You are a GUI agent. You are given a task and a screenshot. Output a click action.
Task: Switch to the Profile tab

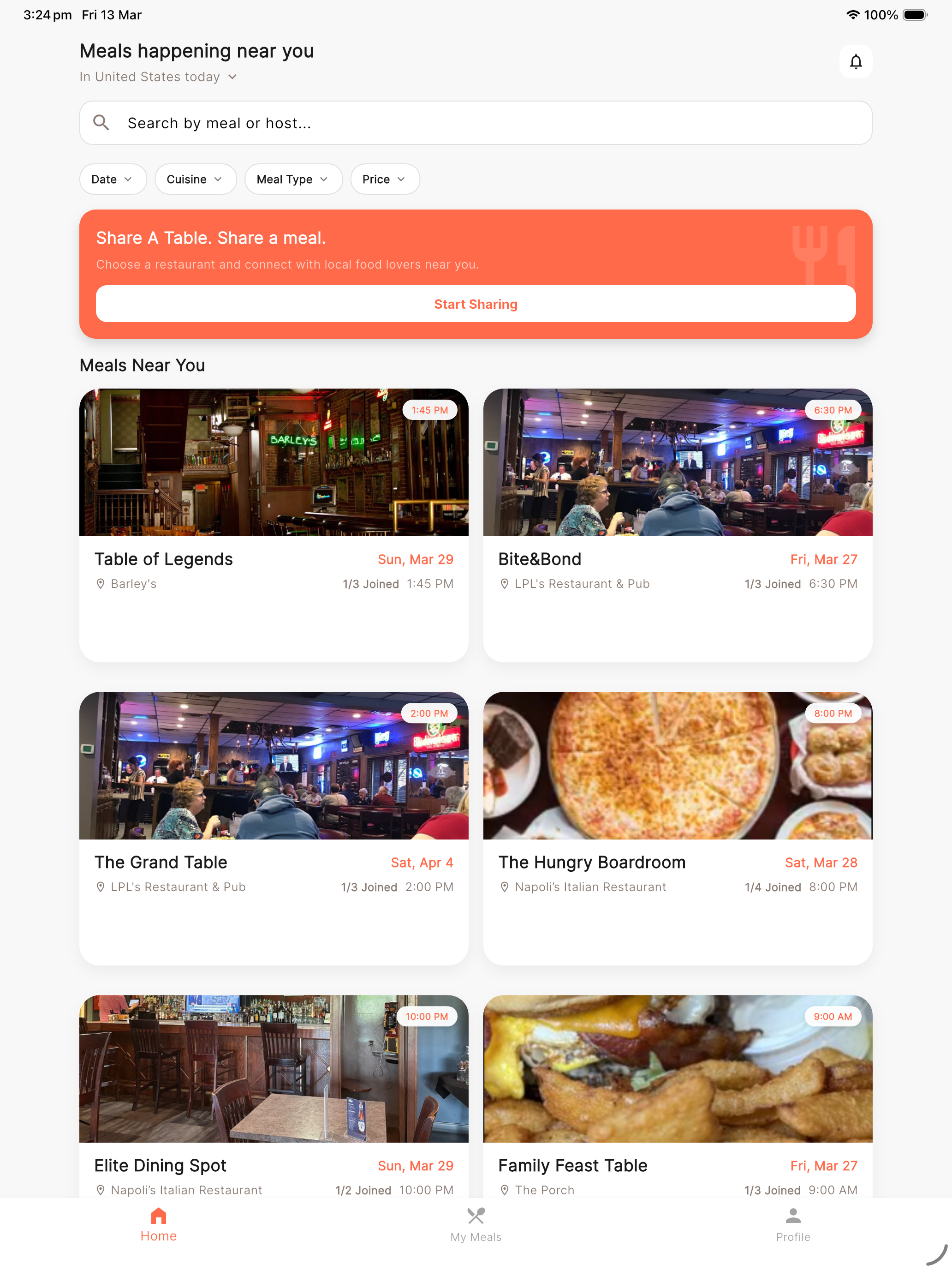[x=792, y=1225]
